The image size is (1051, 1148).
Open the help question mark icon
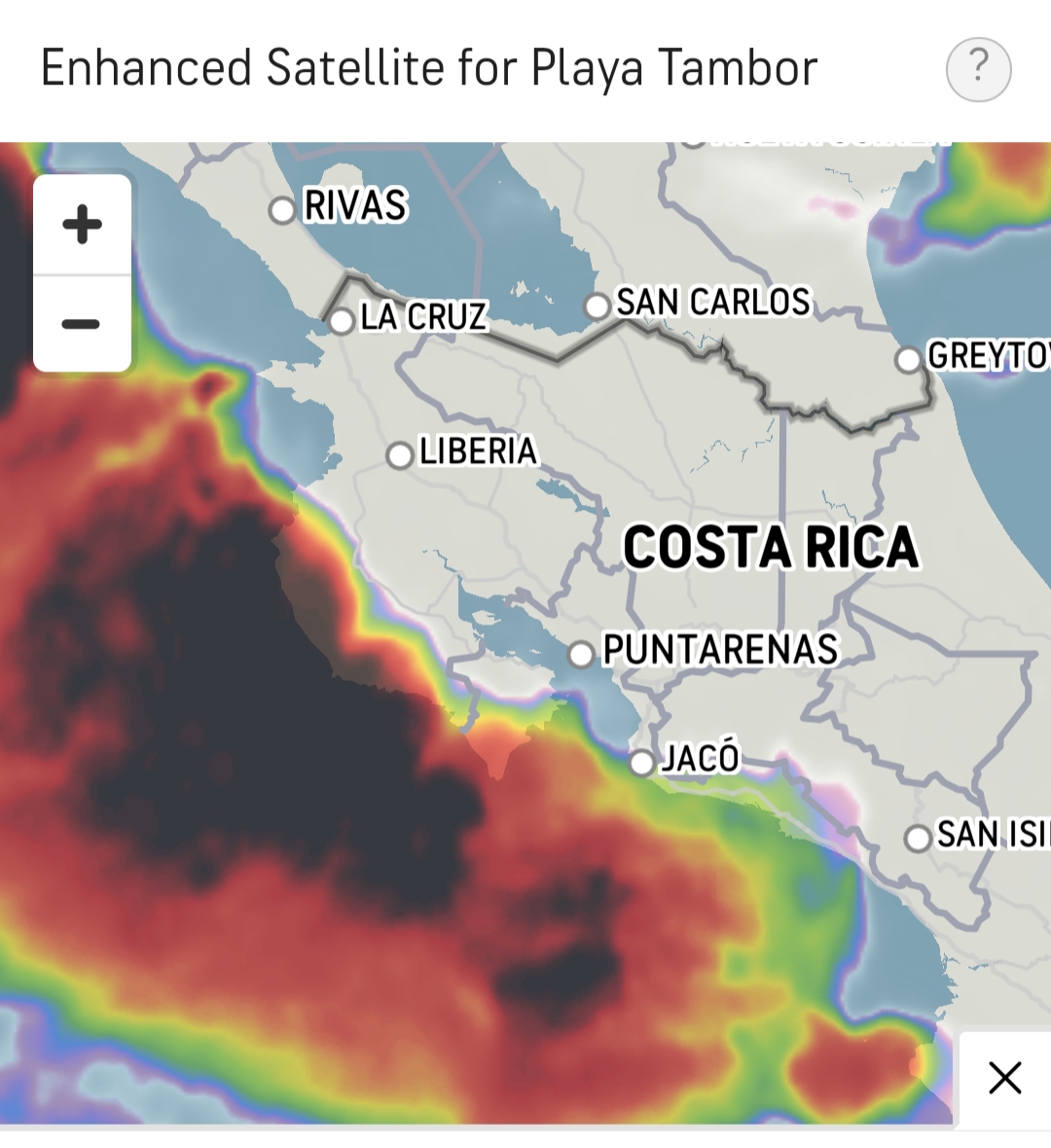[978, 69]
